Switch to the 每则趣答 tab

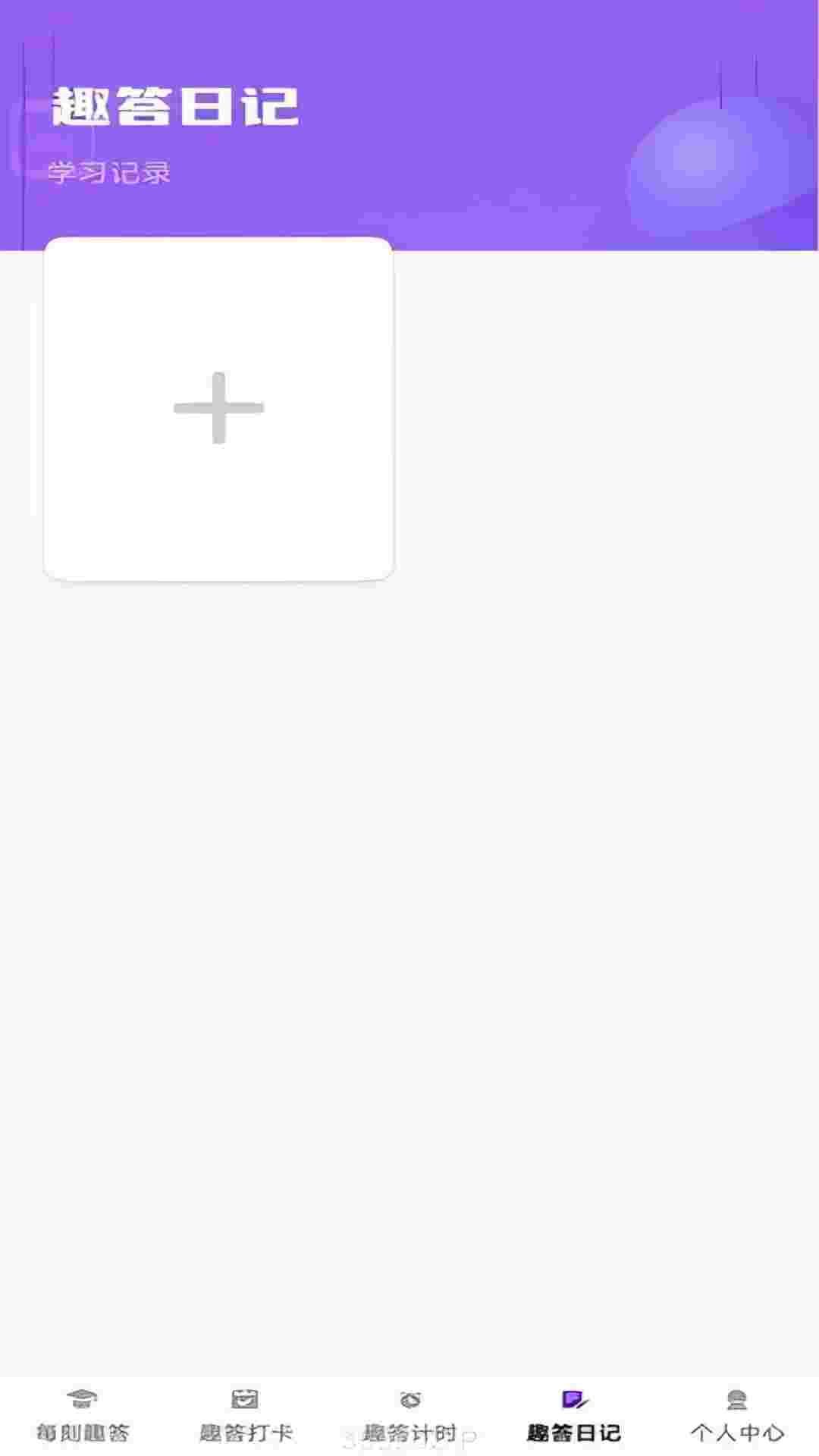click(x=82, y=1415)
